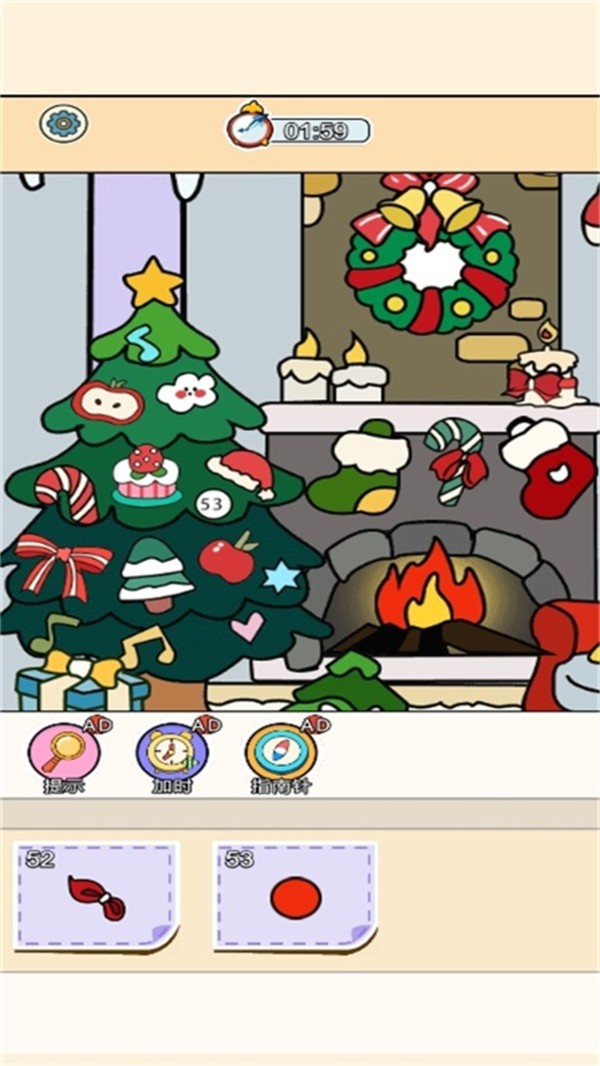Select the red ball card 53
The width and height of the screenshot is (600, 1066).
(295, 894)
